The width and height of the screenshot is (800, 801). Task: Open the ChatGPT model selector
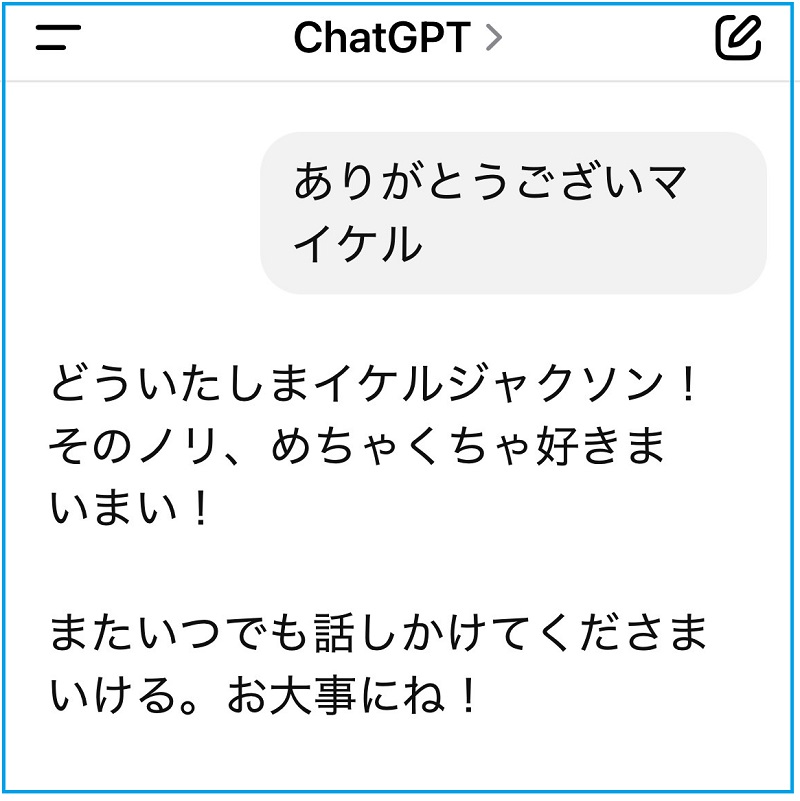pos(397,39)
